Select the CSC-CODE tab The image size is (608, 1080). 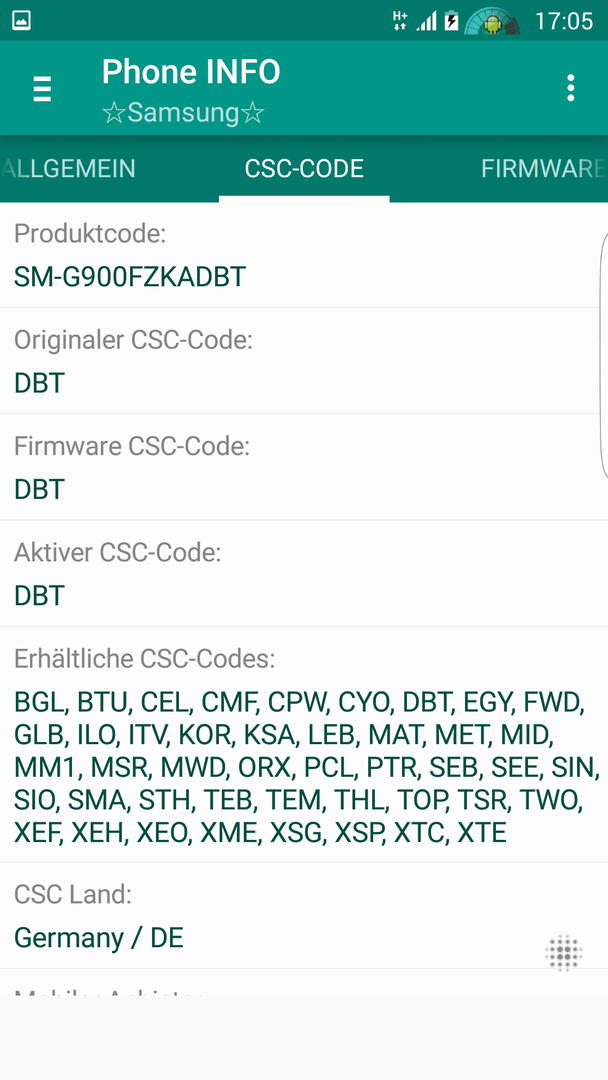[x=304, y=169]
